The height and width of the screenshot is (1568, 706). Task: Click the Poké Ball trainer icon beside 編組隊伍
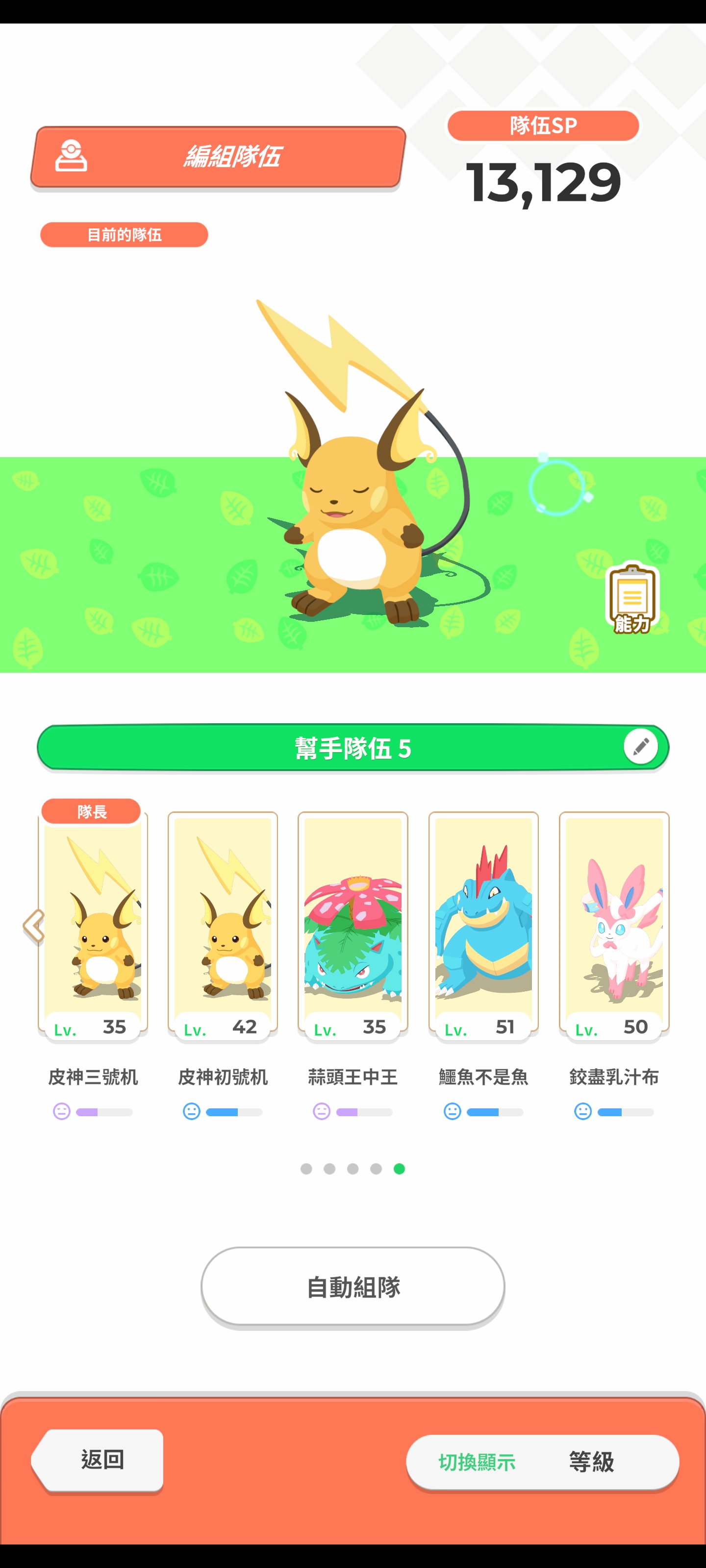(71, 157)
